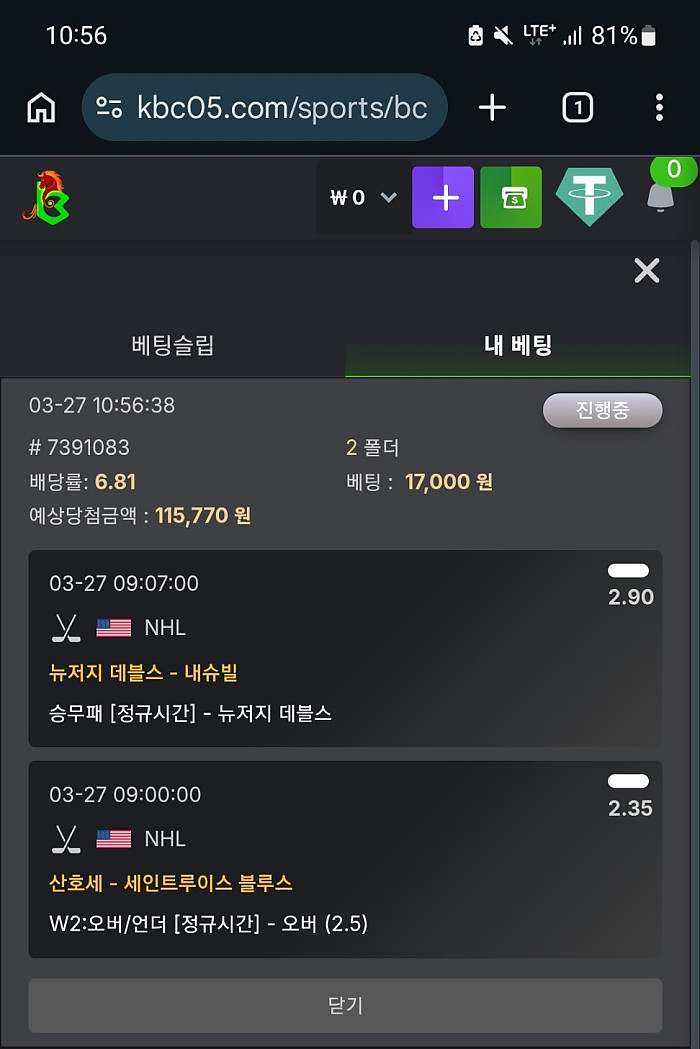Select the 내 베팅 tab
Screen dimensions: 700x1049
coord(518,346)
